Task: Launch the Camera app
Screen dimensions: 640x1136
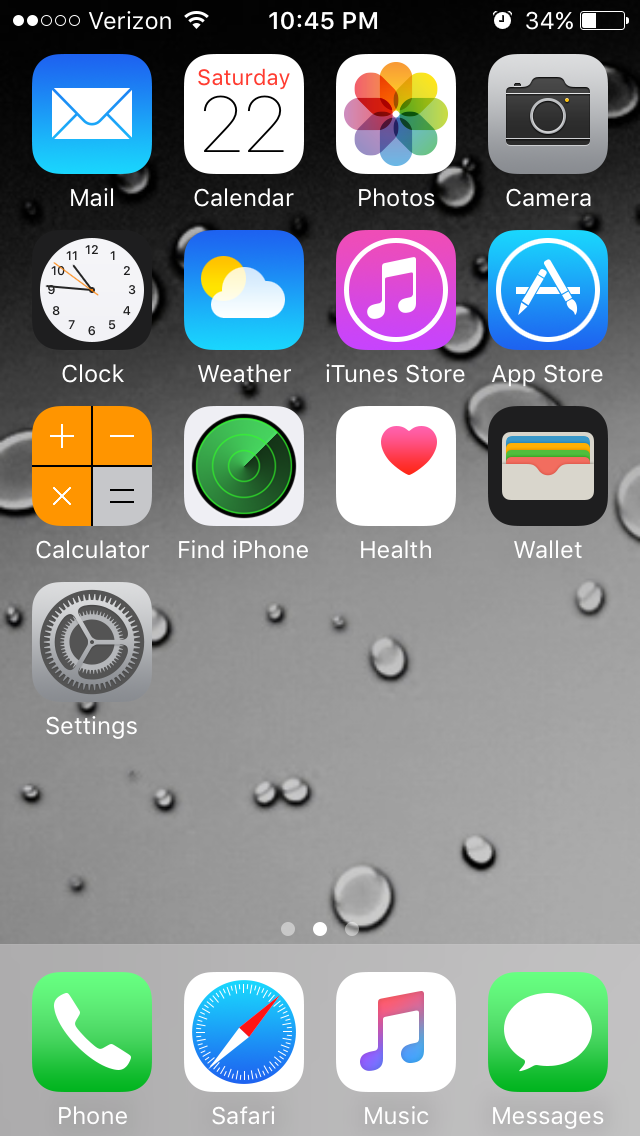Action: tap(548, 114)
